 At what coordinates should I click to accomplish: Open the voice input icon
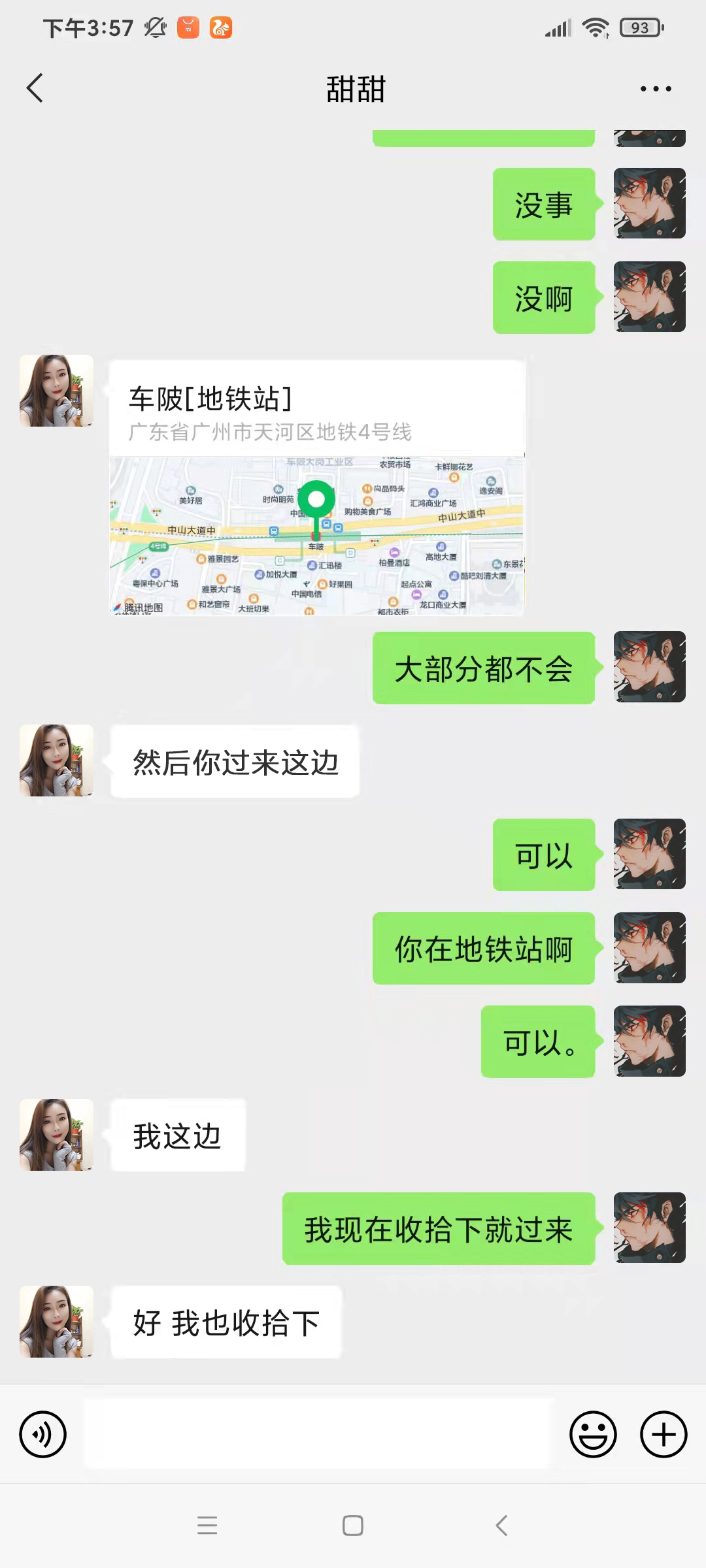pos(43,1433)
